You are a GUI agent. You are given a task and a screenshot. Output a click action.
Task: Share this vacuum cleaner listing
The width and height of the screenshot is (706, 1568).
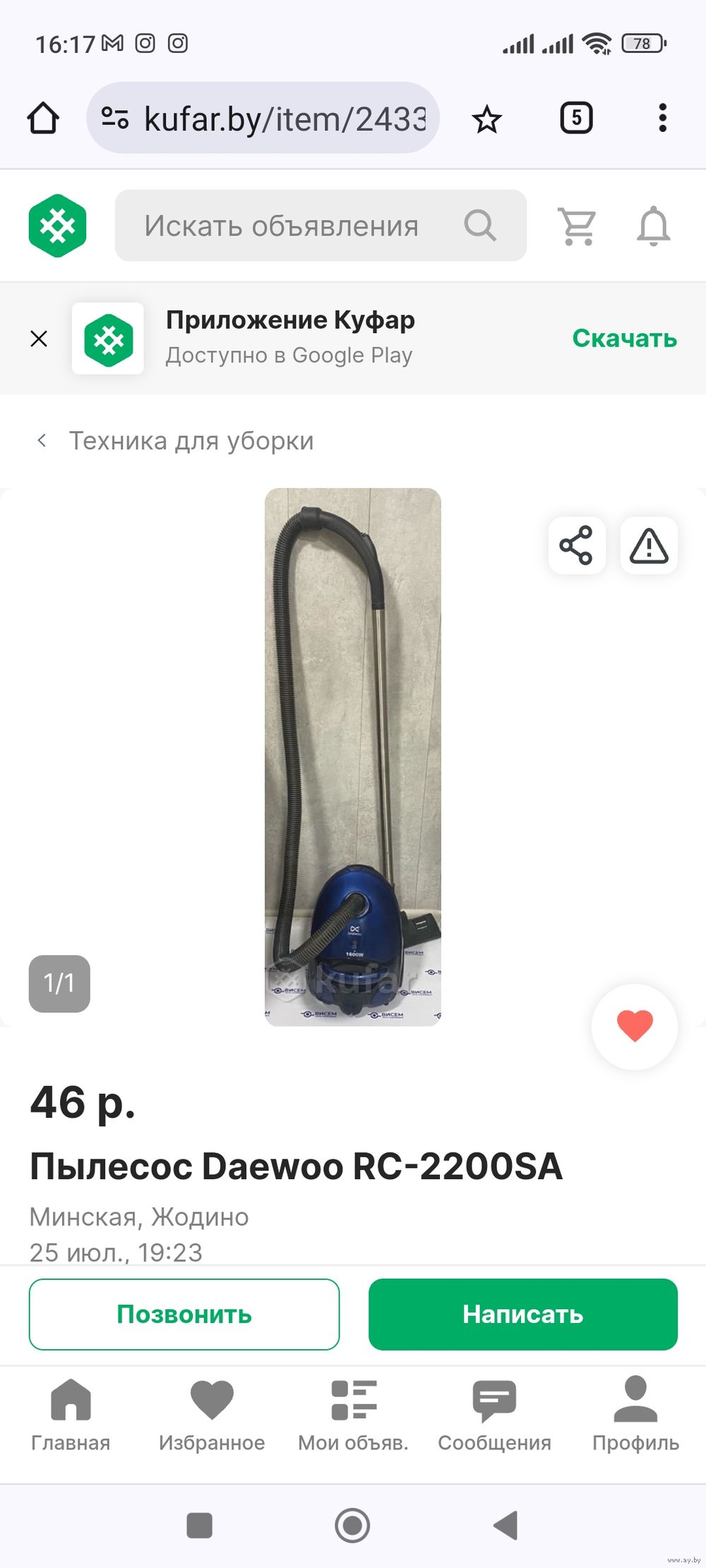pyautogui.click(x=577, y=545)
